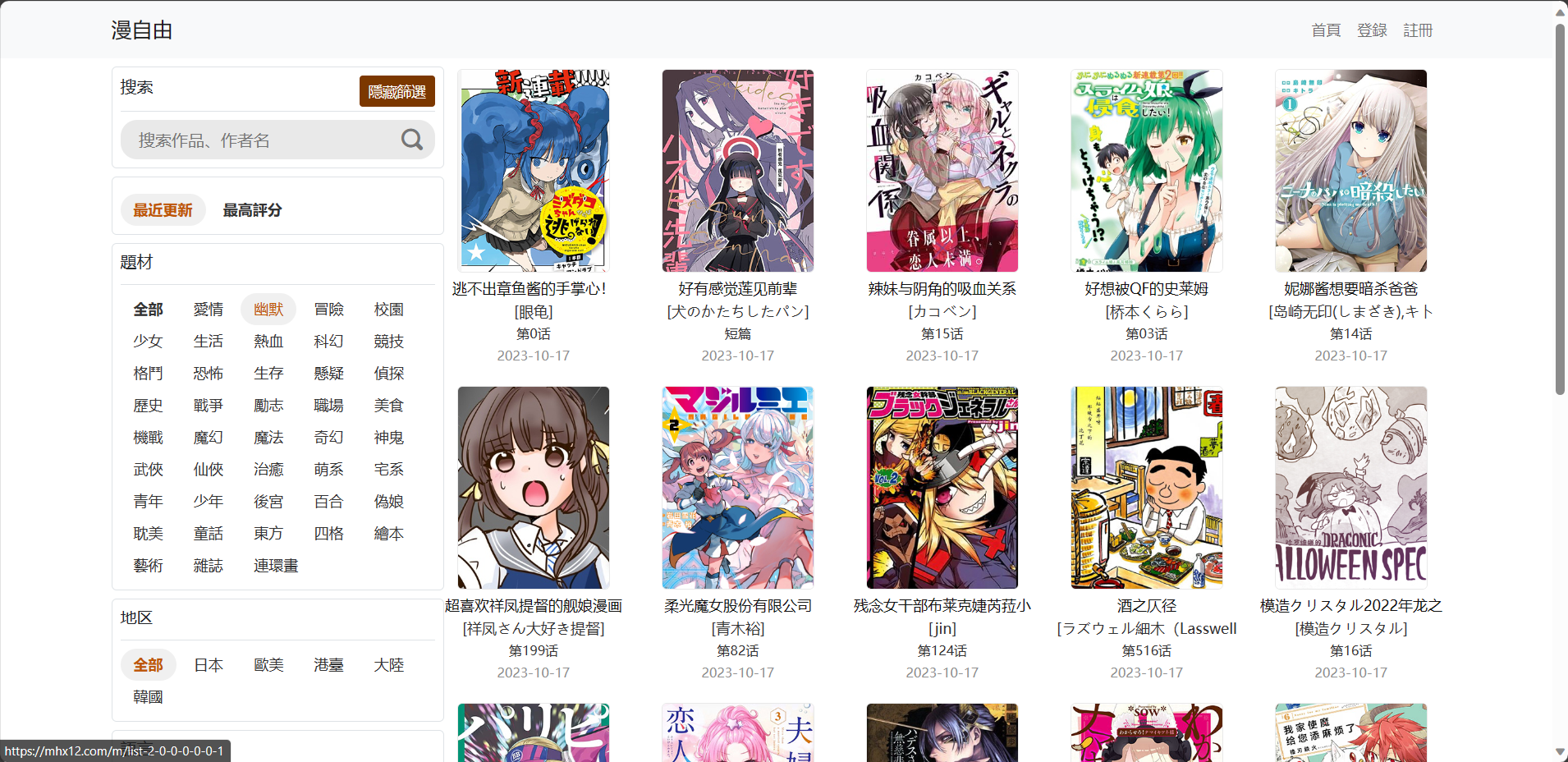1568x762 pixels.
Task: Show all genres with 全部 under 題材
Action: (x=148, y=310)
